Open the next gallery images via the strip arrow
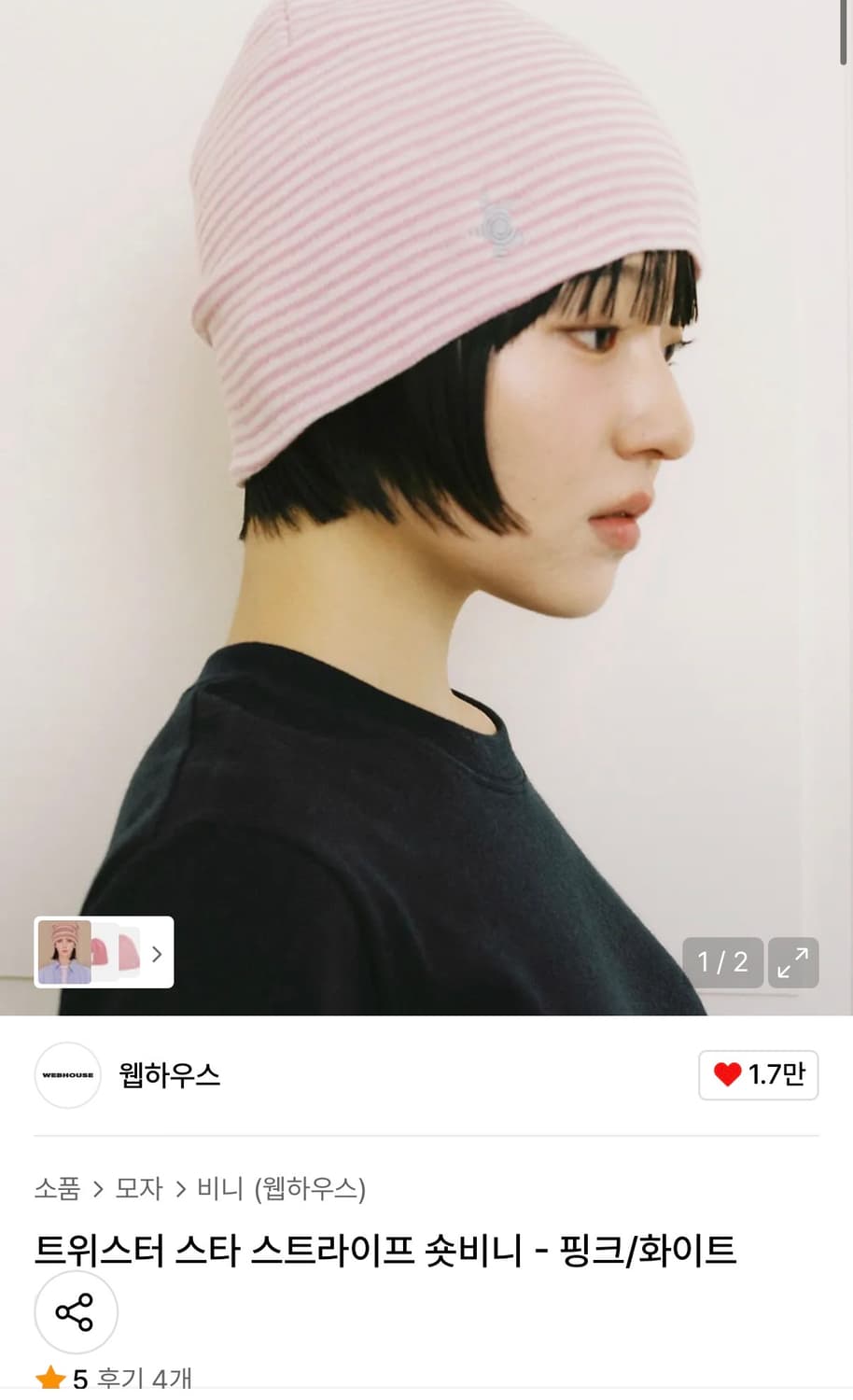 pyautogui.click(x=156, y=953)
